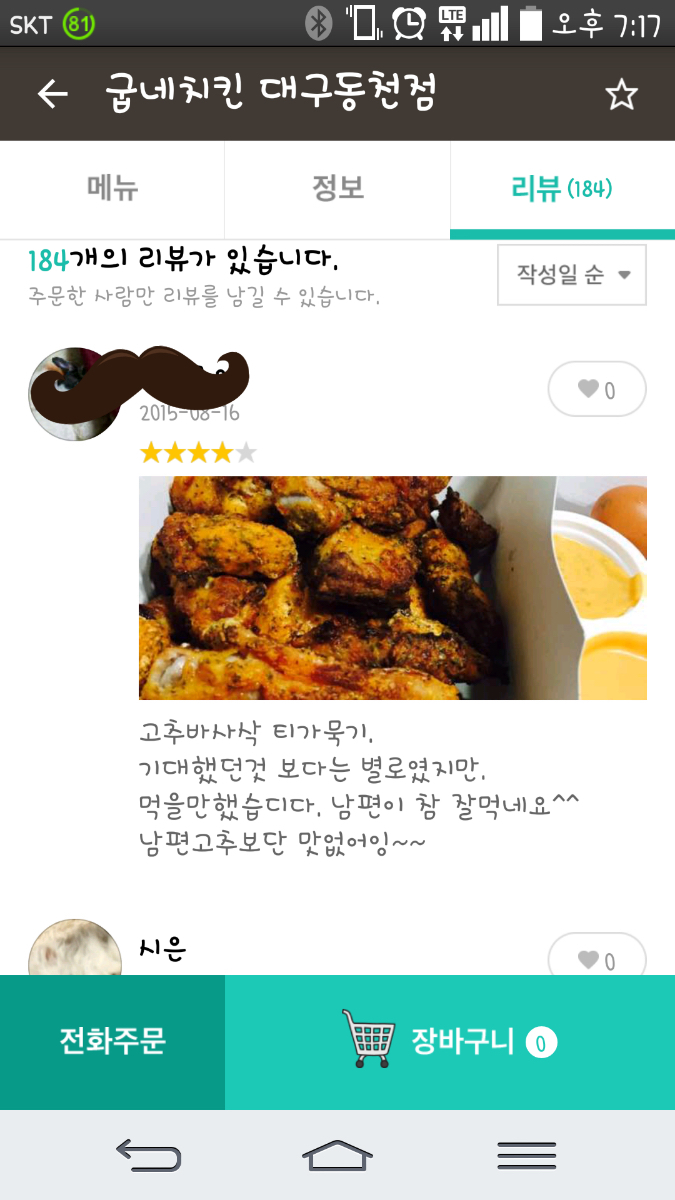Open the 장바구니 cart
The height and width of the screenshot is (1200, 675).
tap(450, 1042)
